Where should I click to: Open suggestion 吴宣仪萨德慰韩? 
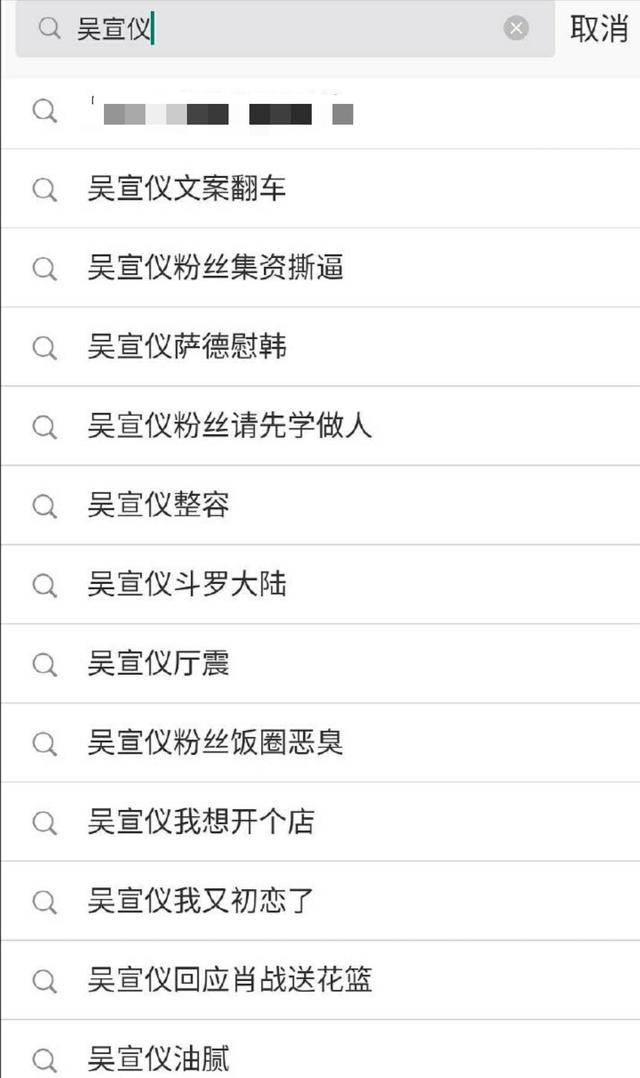coord(187,347)
